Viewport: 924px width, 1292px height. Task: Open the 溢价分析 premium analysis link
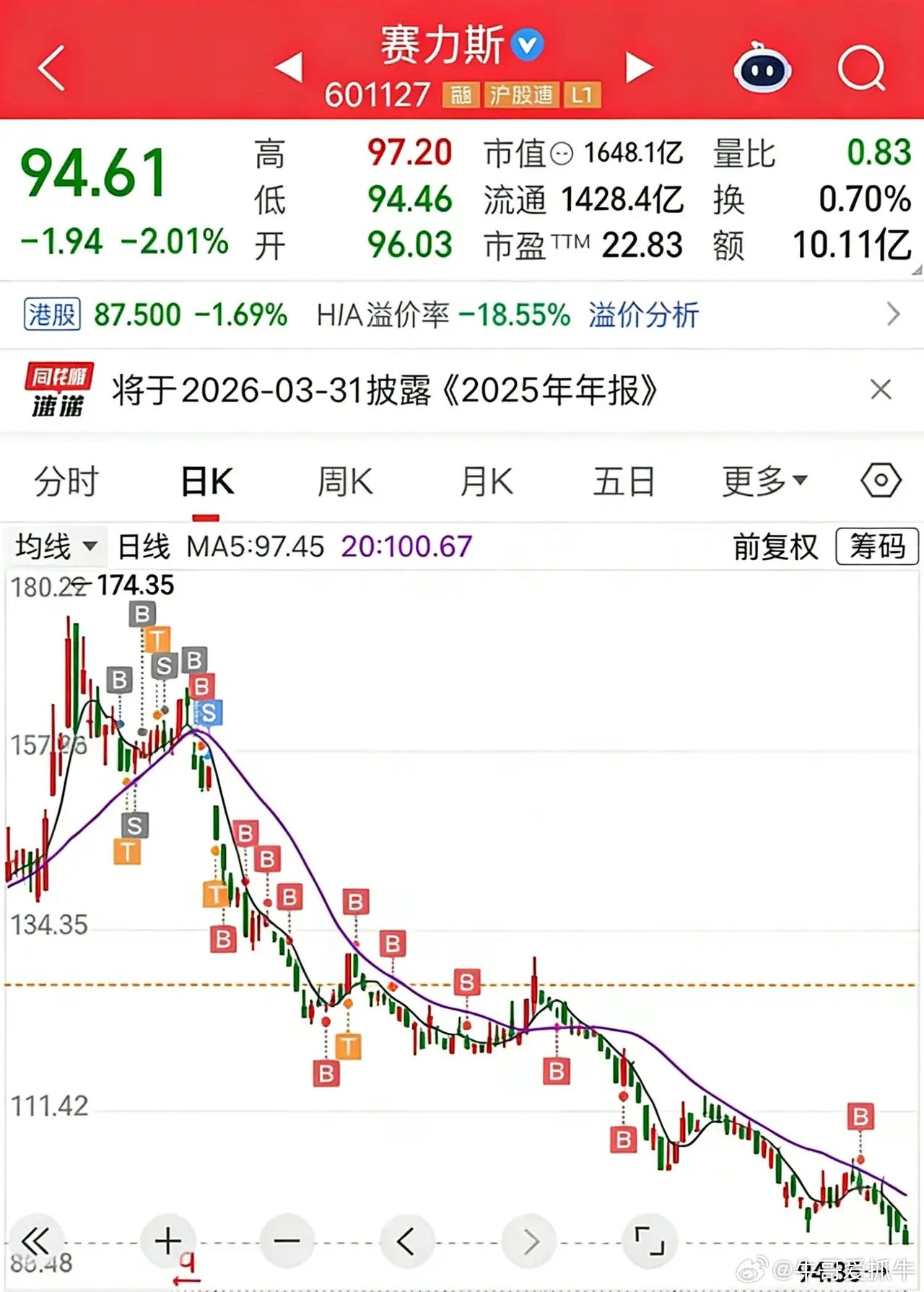click(642, 314)
